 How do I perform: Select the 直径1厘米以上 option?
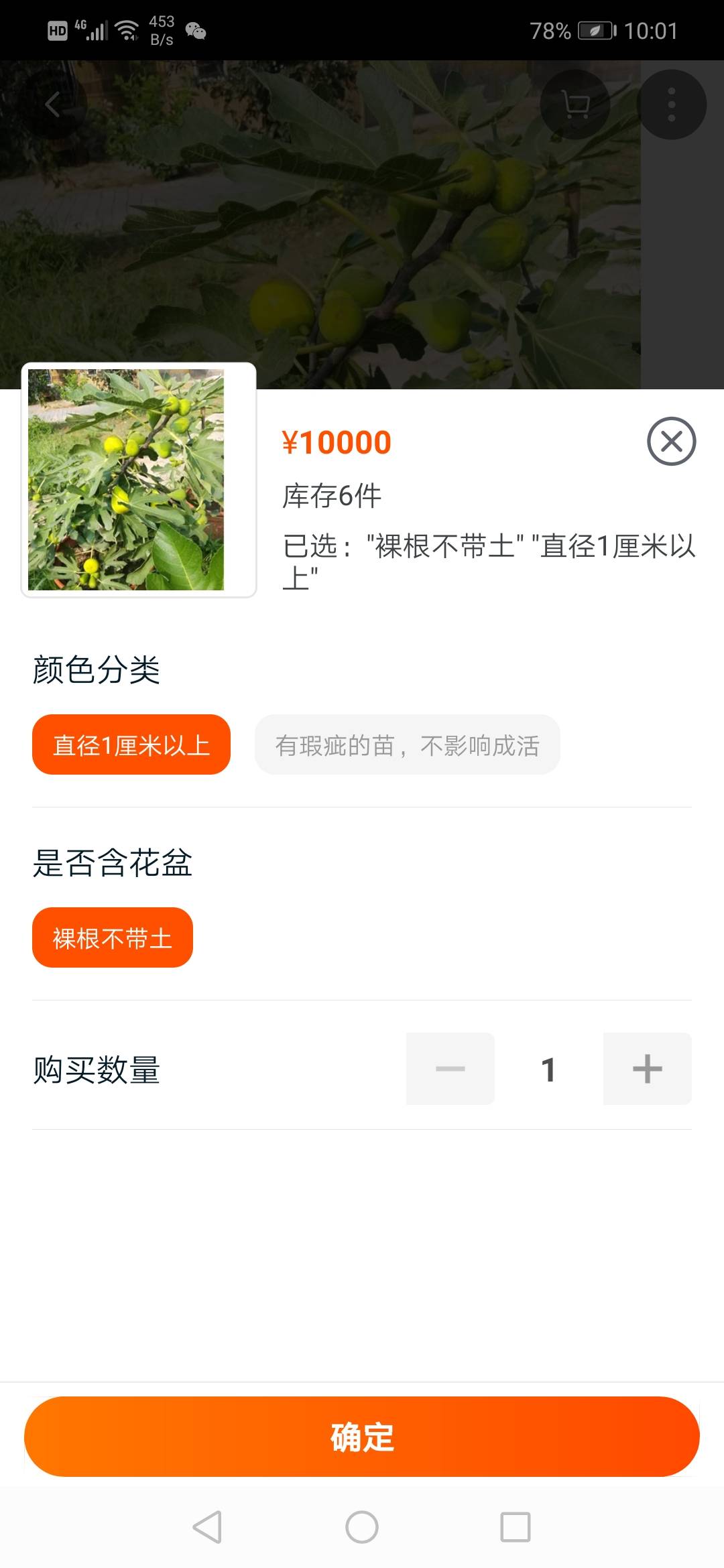coord(131,744)
